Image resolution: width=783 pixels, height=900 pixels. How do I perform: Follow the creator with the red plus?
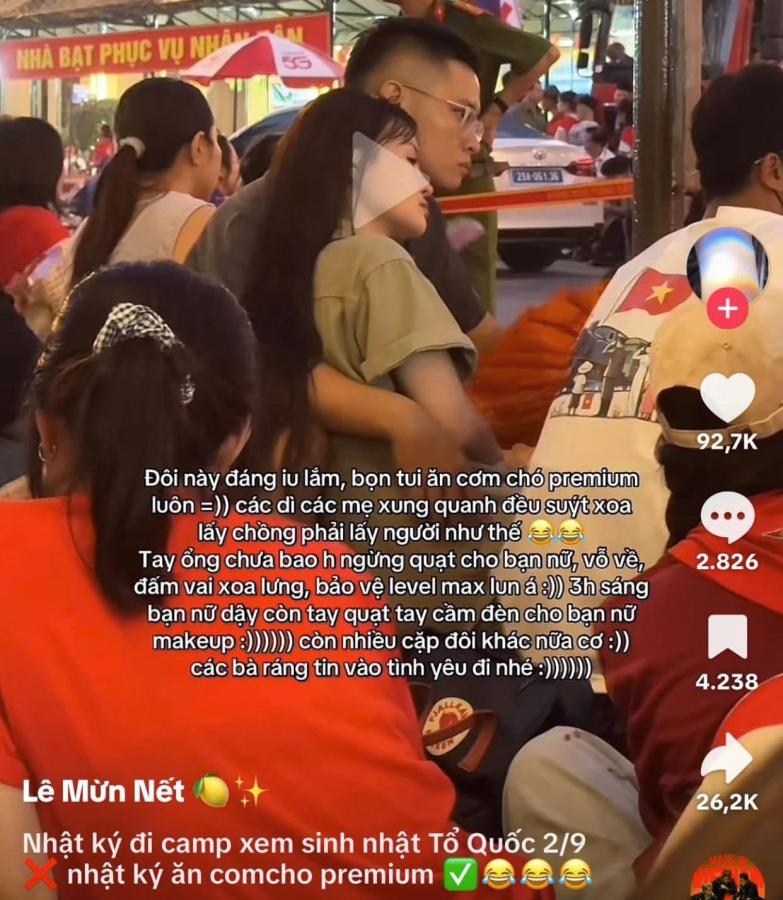click(x=727, y=309)
